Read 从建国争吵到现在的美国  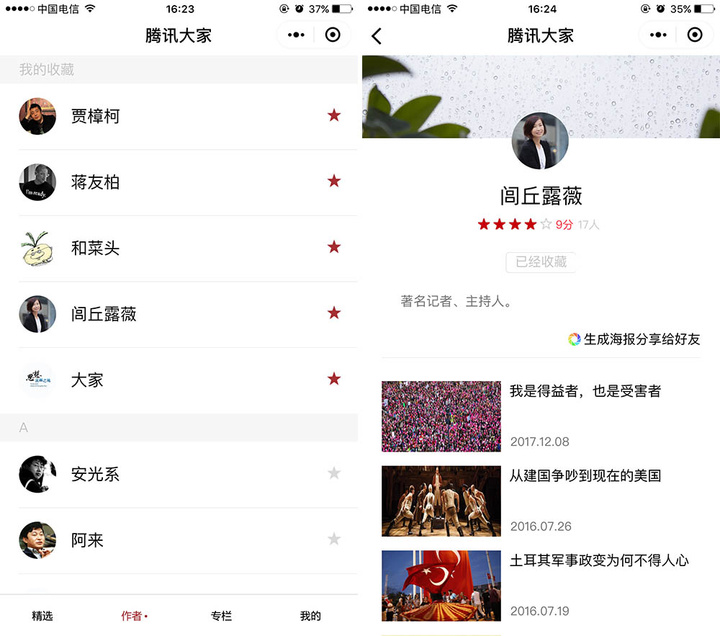[x=585, y=476]
